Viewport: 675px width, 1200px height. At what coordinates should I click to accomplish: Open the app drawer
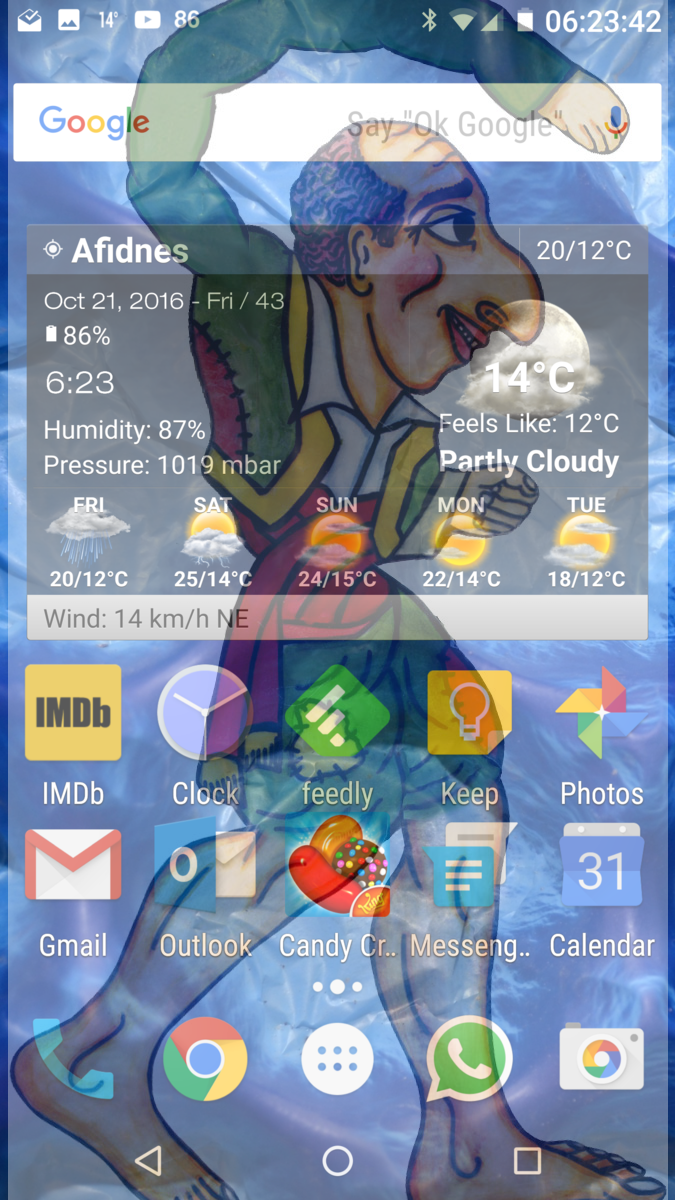click(337, 1060)
